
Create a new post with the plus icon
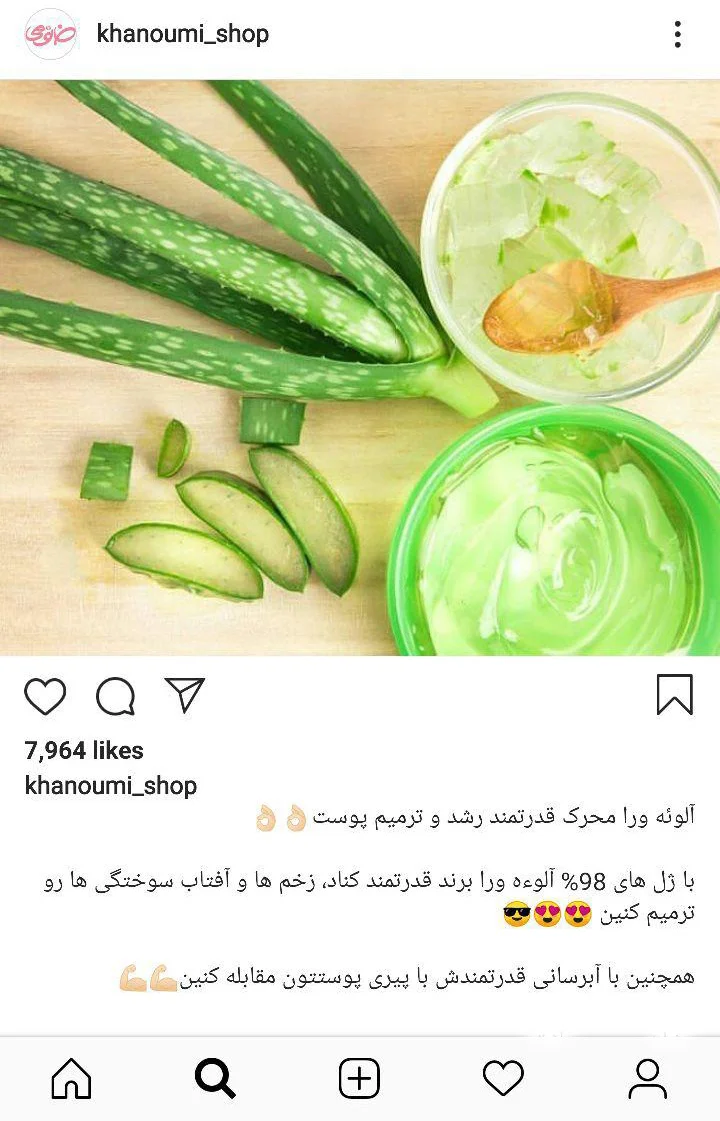click(360, 1077)
